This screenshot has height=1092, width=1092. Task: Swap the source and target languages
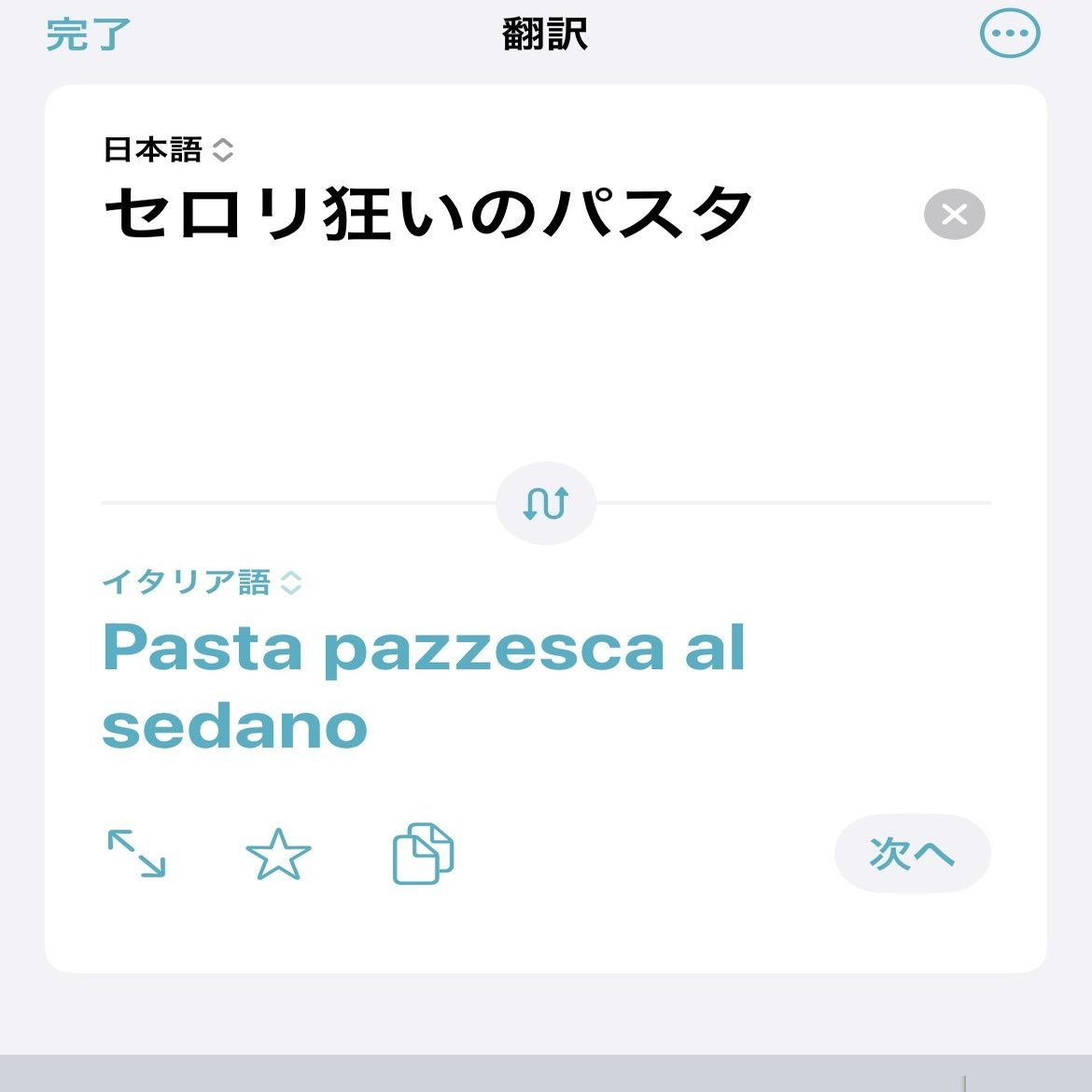545,503
